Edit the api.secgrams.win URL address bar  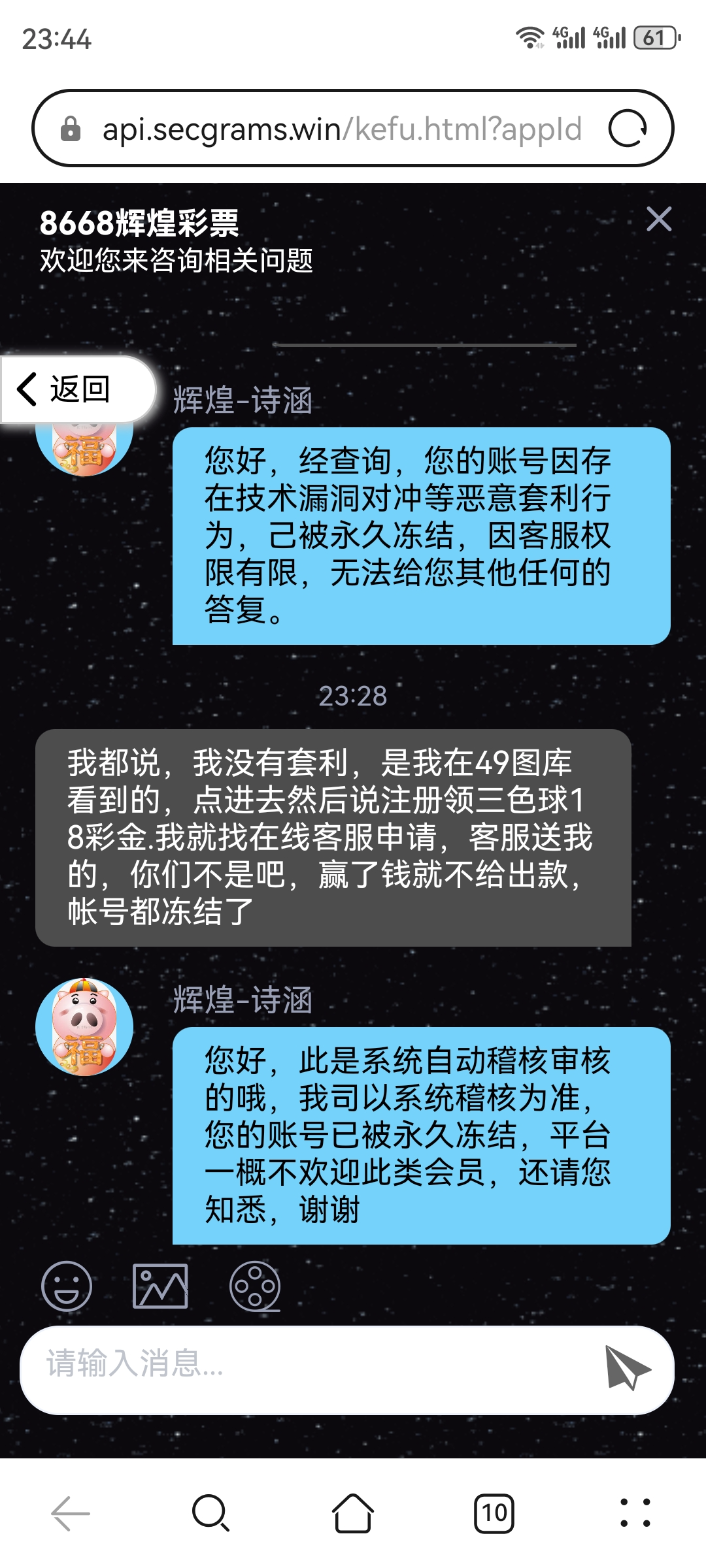340,129
